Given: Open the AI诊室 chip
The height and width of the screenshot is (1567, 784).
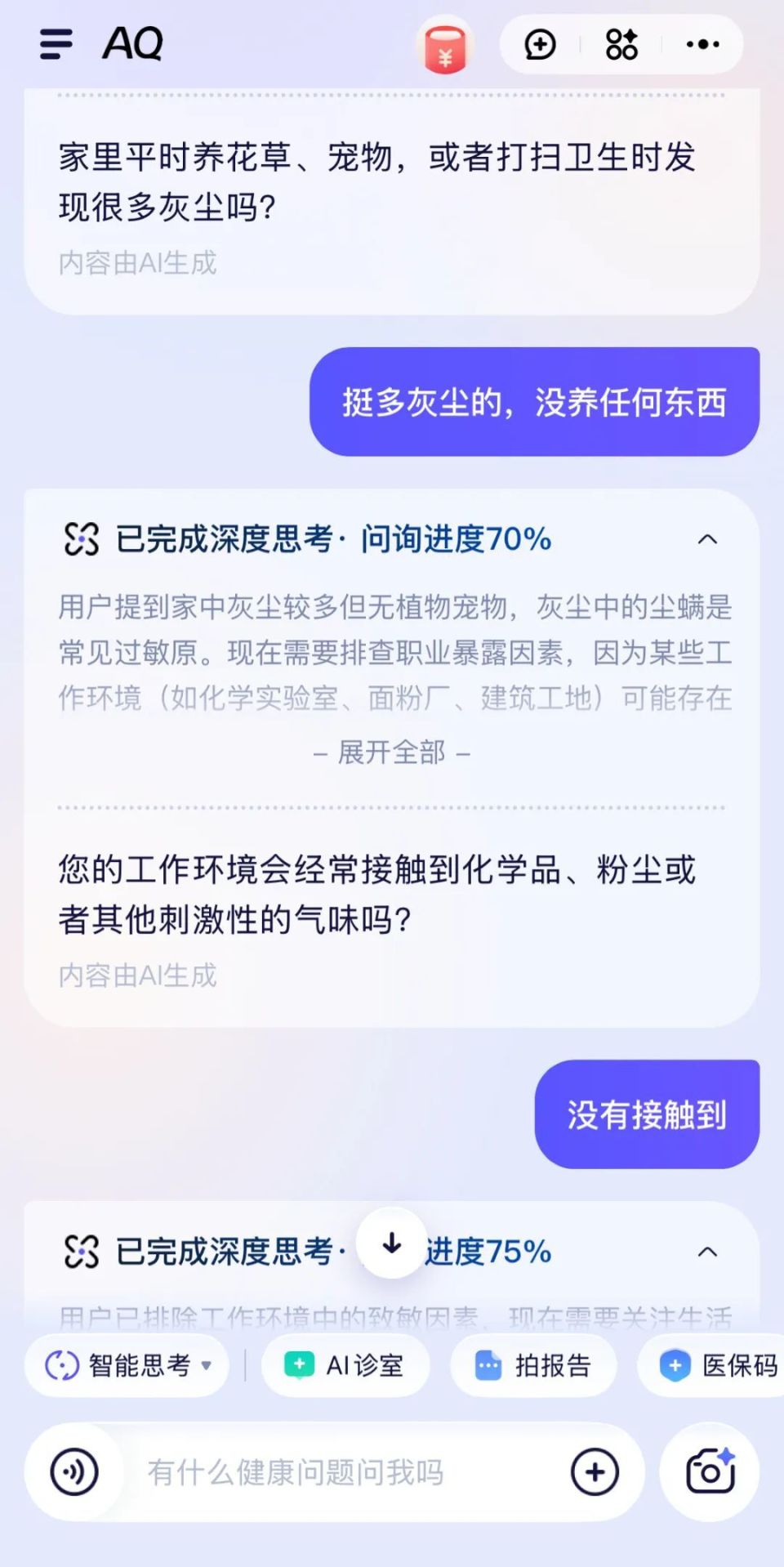Looking at the screenshot, I should tap(345, 1365).
